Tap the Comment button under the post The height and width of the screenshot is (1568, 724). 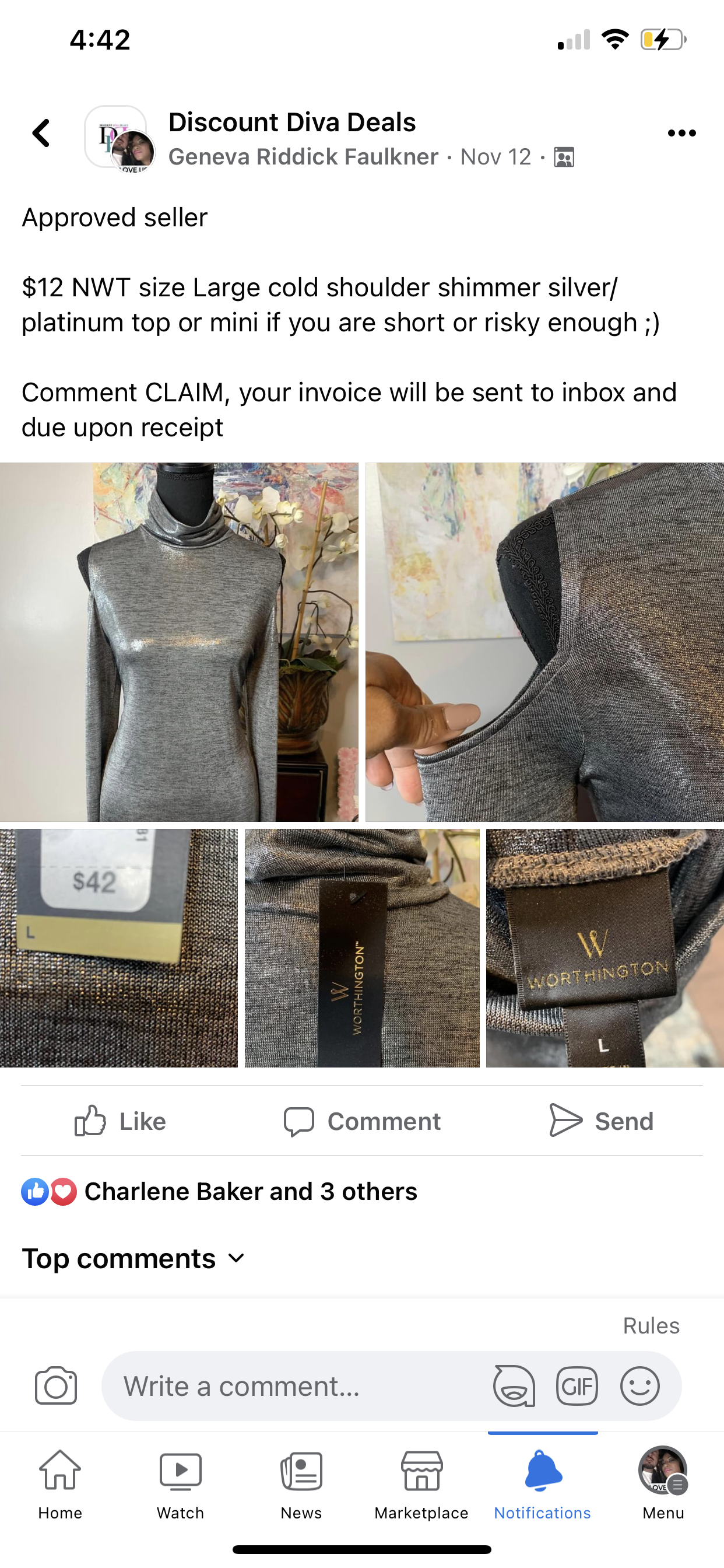362,1121
